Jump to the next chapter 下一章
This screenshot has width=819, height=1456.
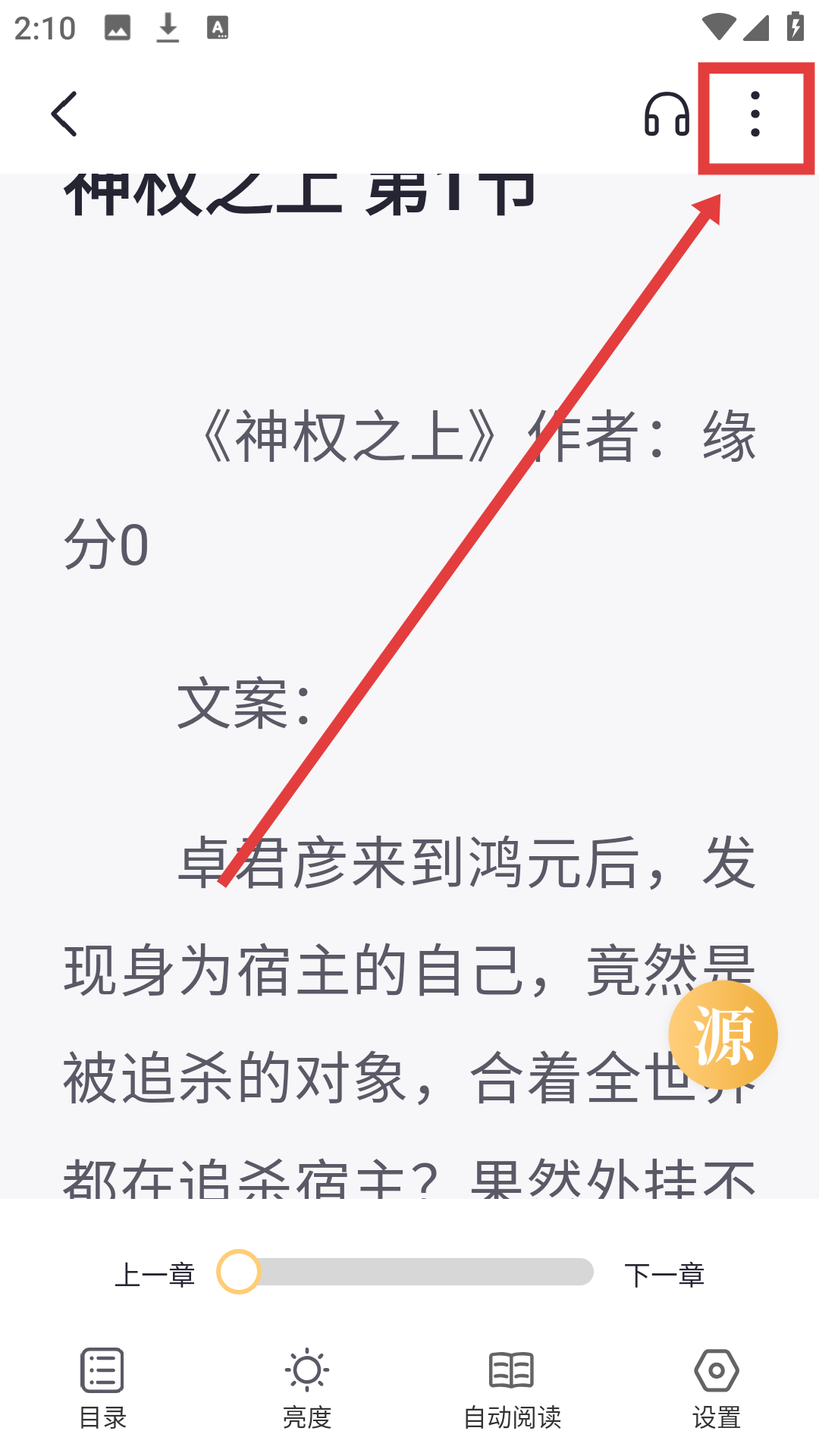tap(664, 1275)
